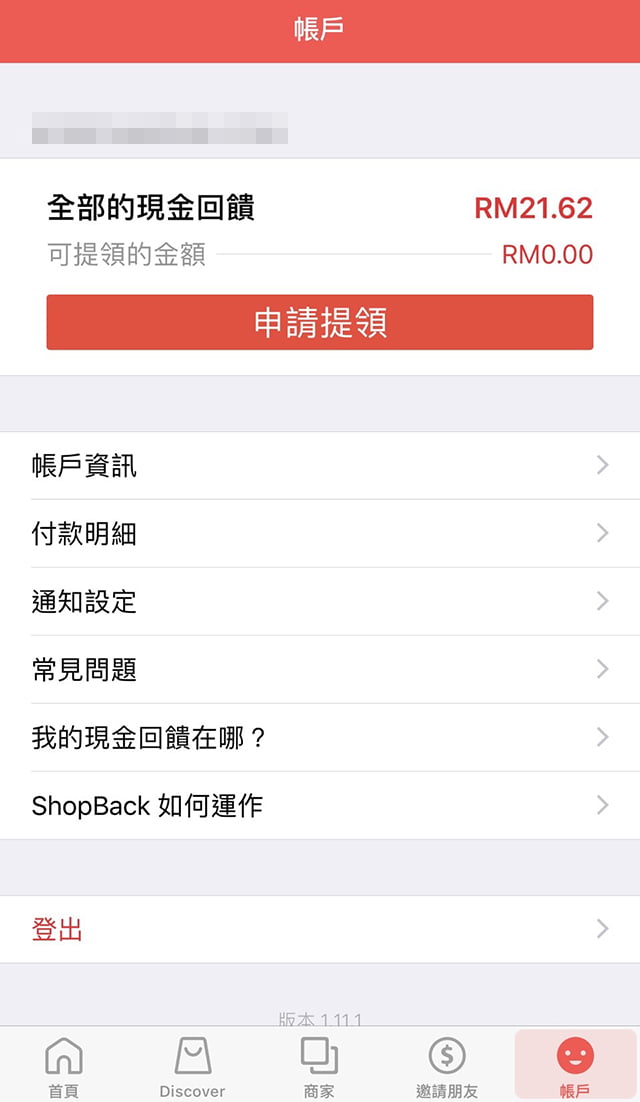Open the 邀請朋友 invite friends tab
This screenshot has height=1102, width=640.
(x=448, y=1066)
